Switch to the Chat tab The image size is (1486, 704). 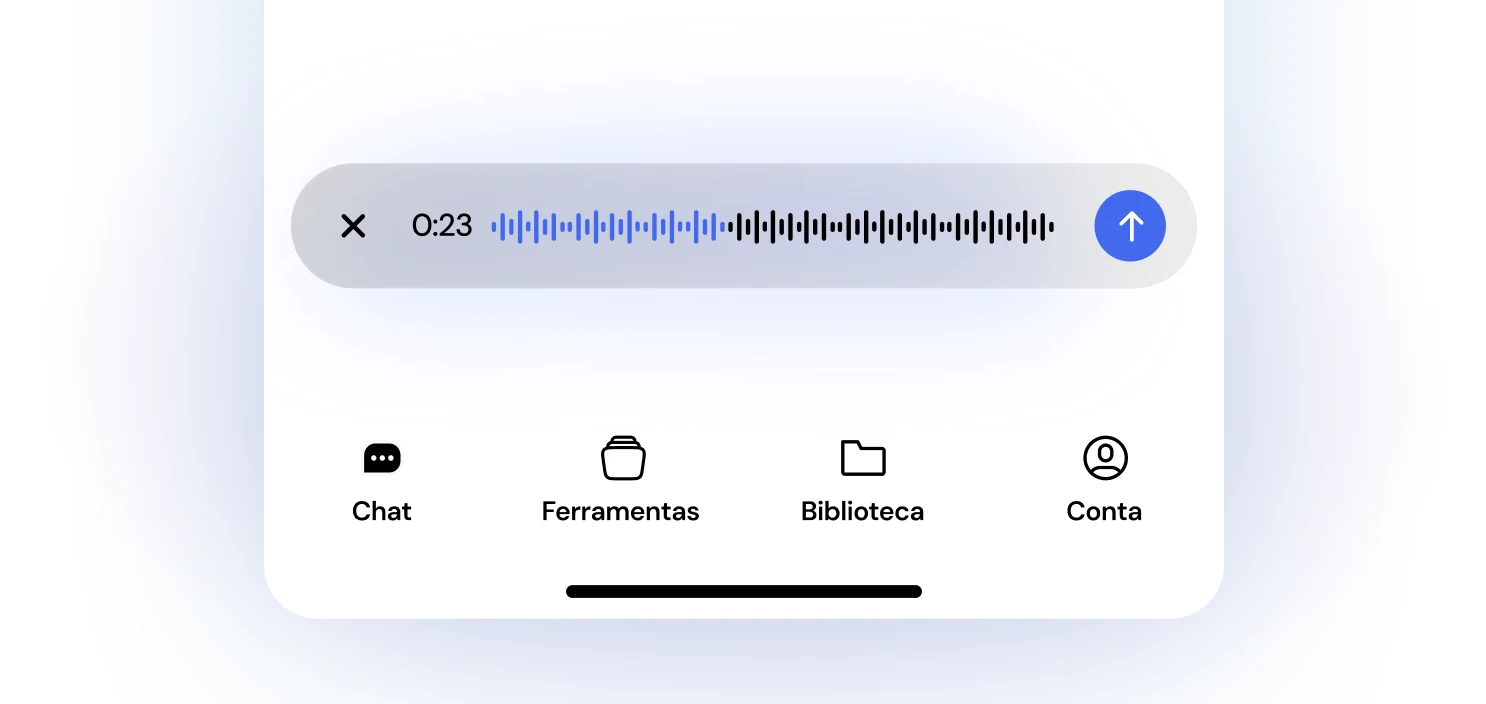click(x=382, y=481)
